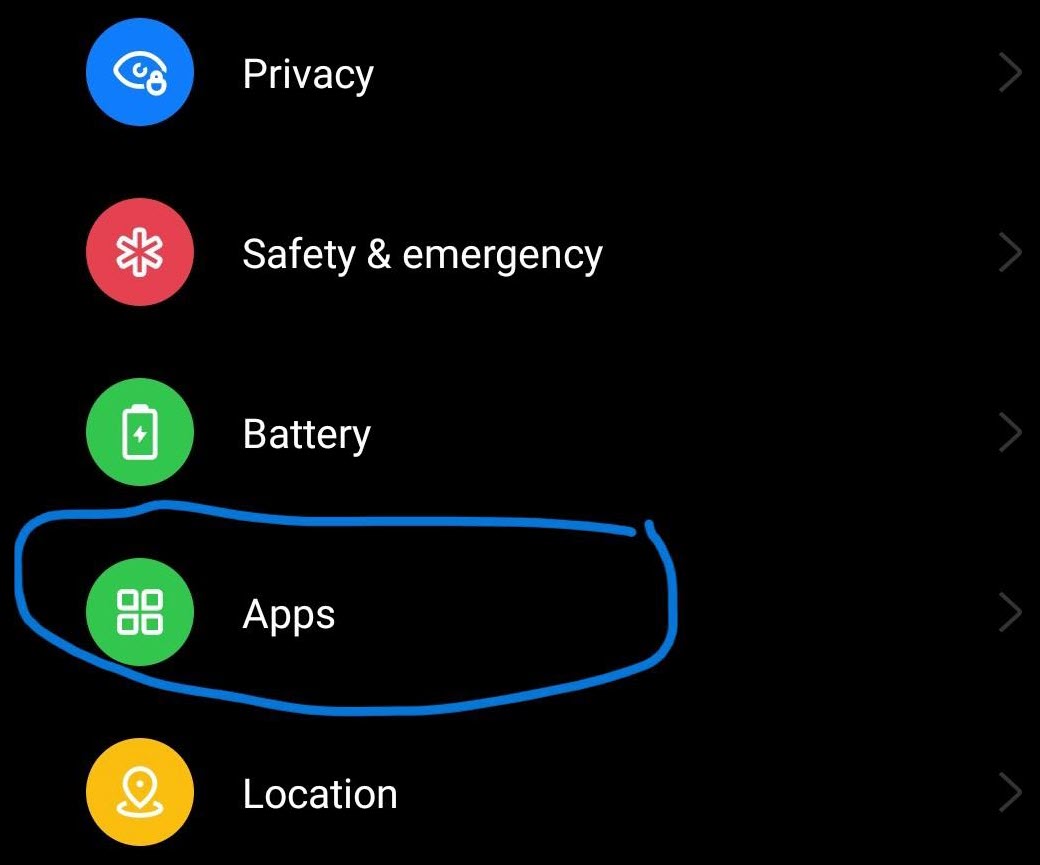Select the Location settings row
The image size is (1040, 865).
point(520,792)
